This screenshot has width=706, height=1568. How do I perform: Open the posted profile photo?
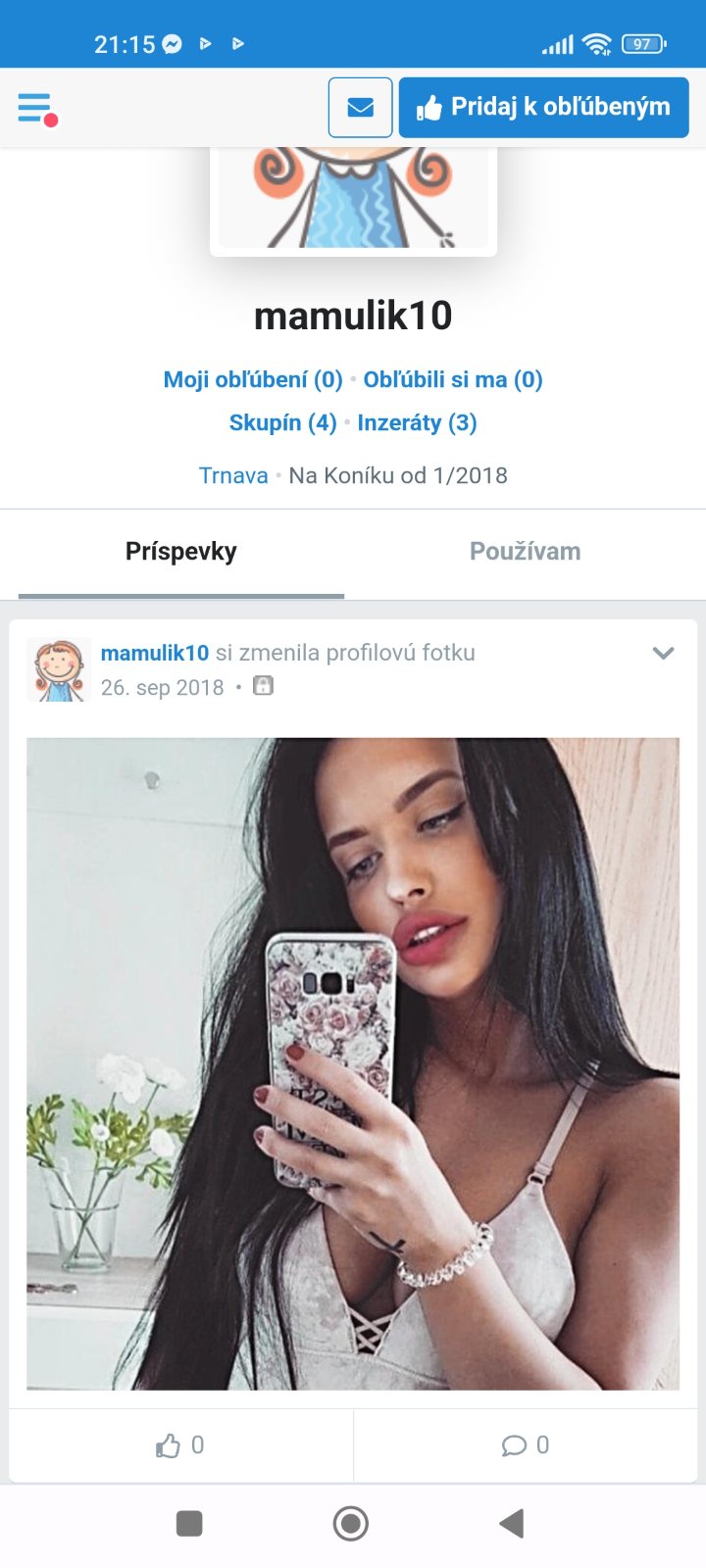353,1063
